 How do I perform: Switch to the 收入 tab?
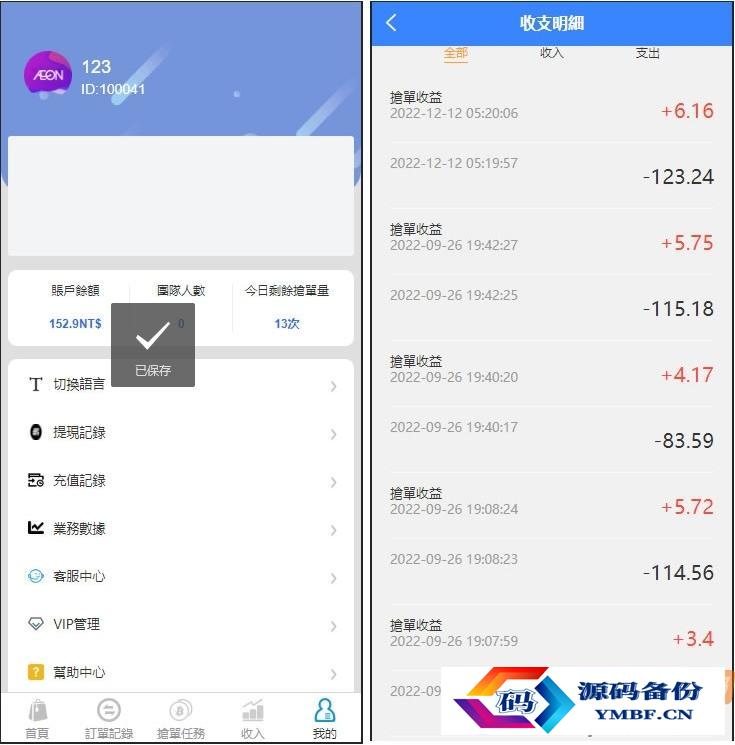[x=552, y=53]
